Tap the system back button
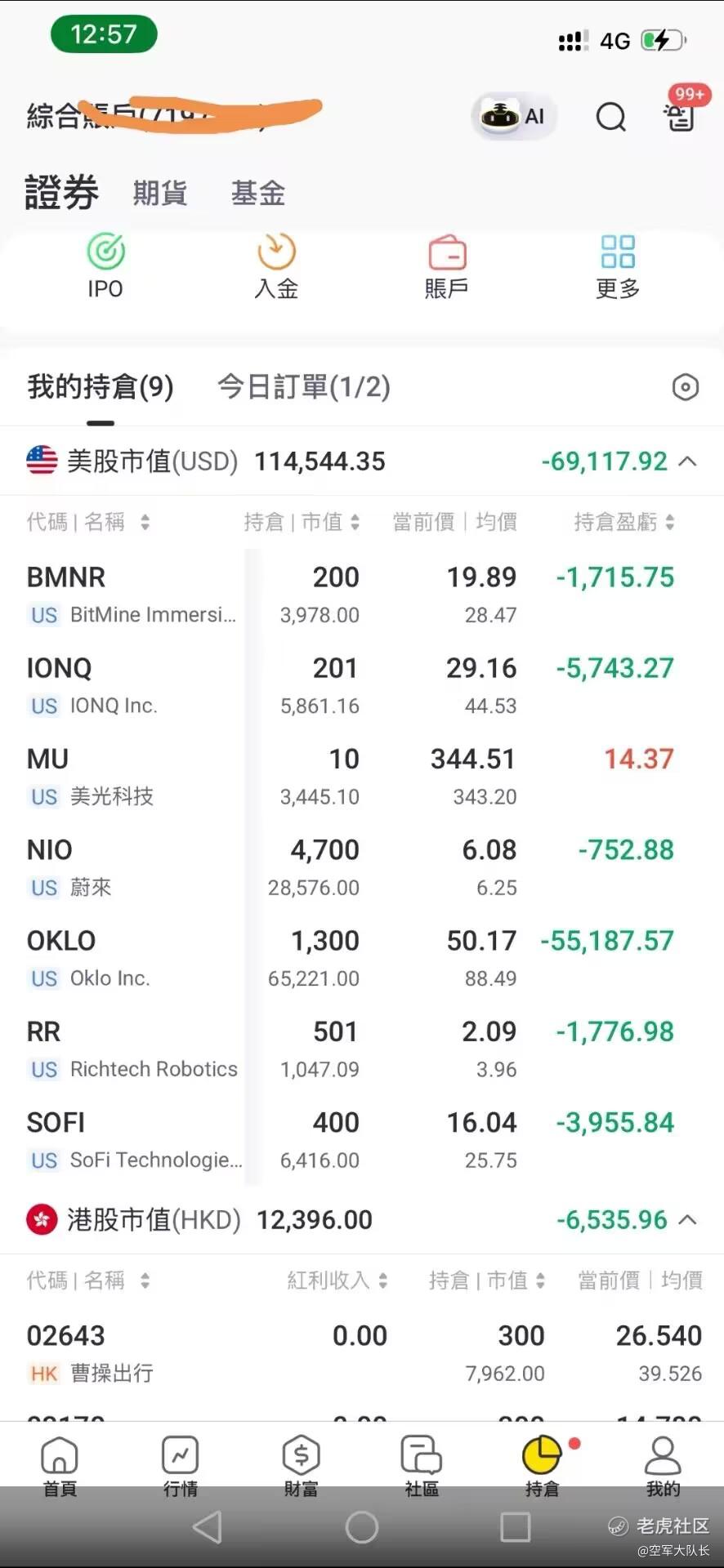The height and width of the screenshot is (1568, 724). pos(208,1526)
